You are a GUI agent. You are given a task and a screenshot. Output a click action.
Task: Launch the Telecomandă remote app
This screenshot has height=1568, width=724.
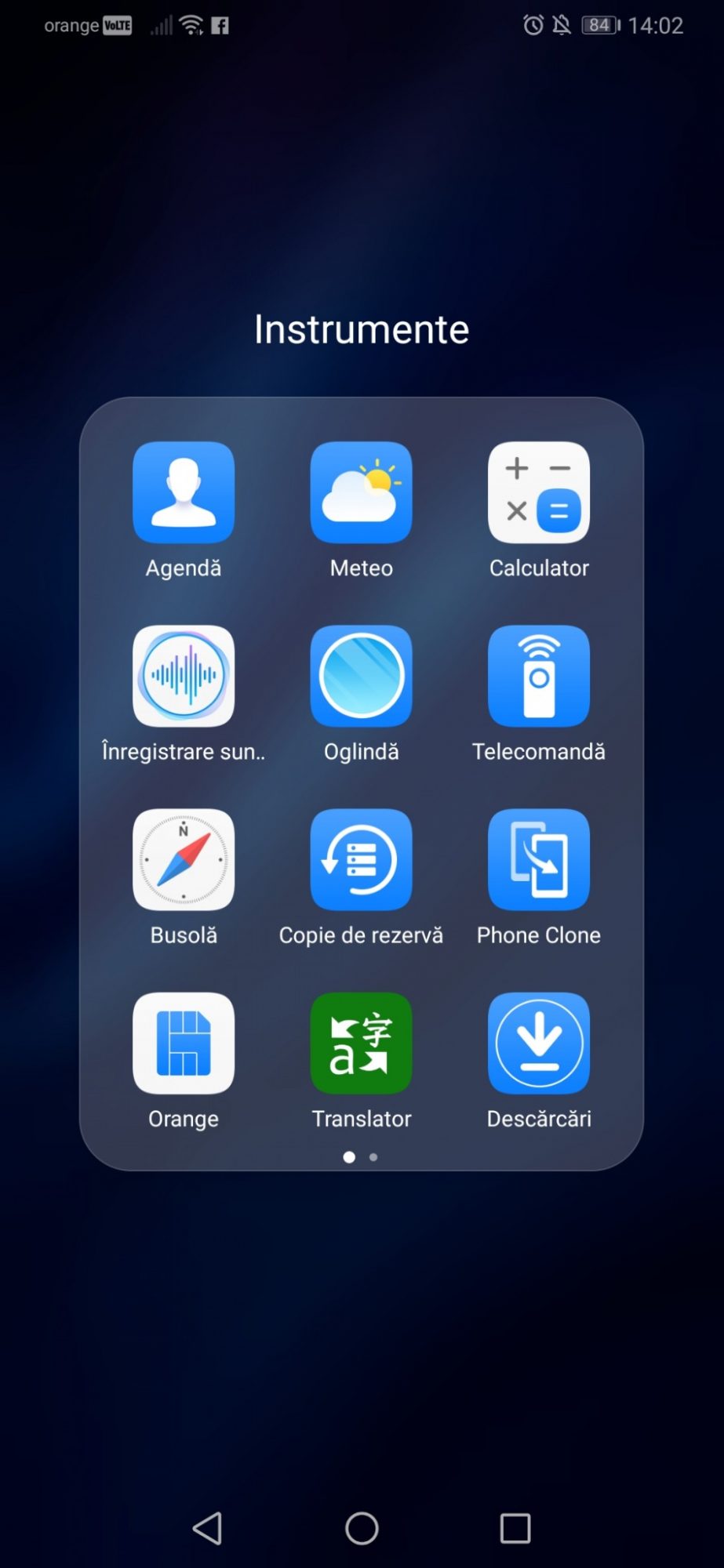click(x=539, y=677)
